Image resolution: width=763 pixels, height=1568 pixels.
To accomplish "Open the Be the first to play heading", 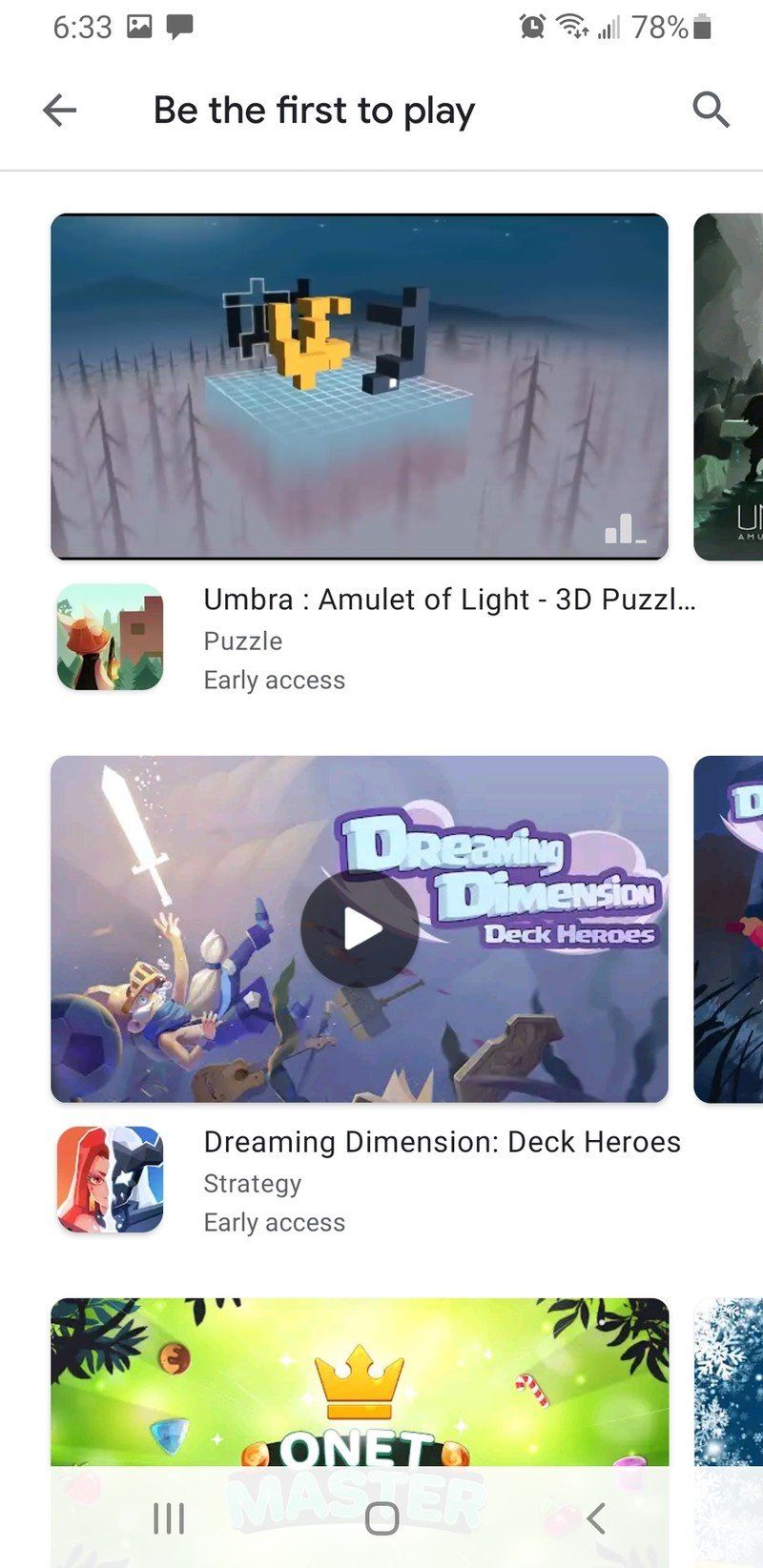I will click(316, 110).
